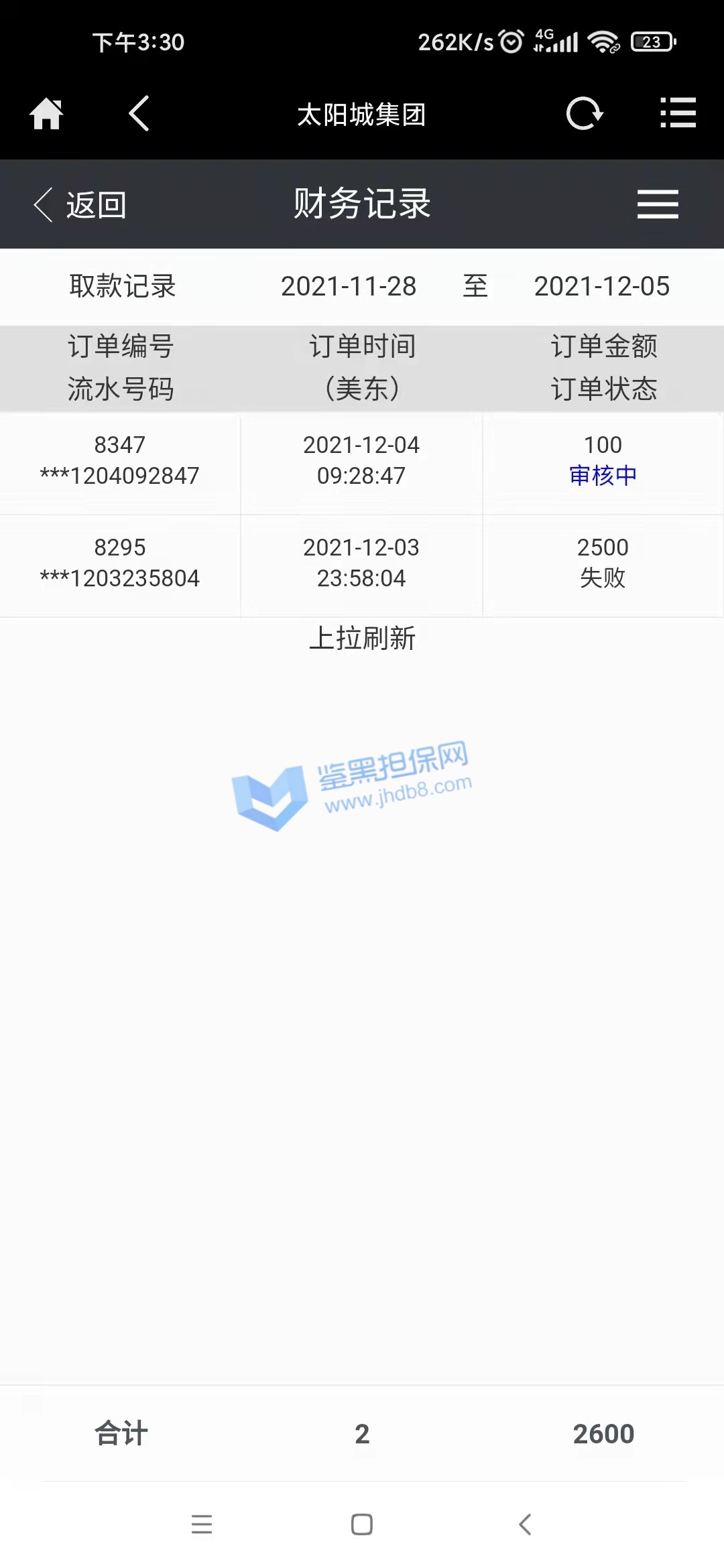The image size is (724, 1568).
Task: Tap 返回 to go back
Action: pos(80,204)
